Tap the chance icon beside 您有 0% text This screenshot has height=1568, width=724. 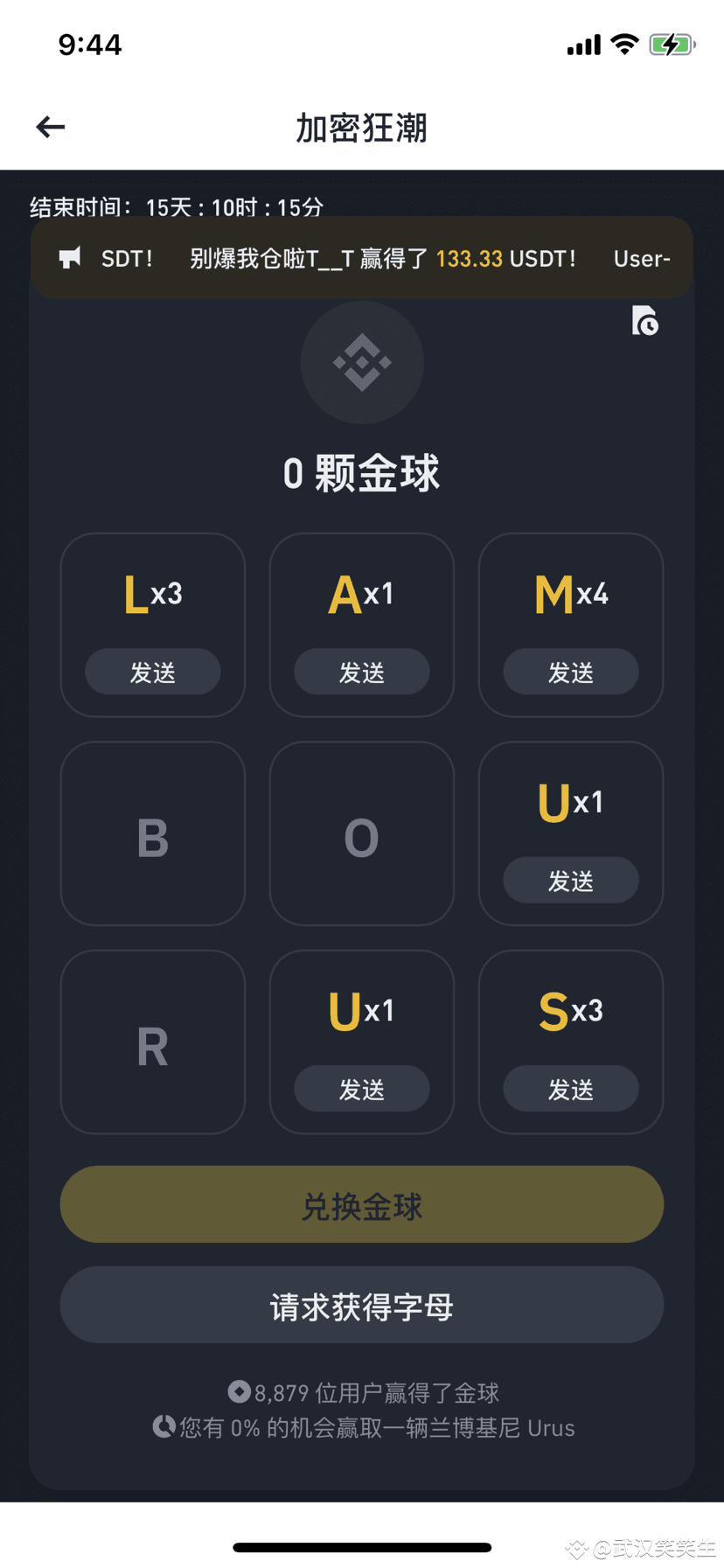163,1427
